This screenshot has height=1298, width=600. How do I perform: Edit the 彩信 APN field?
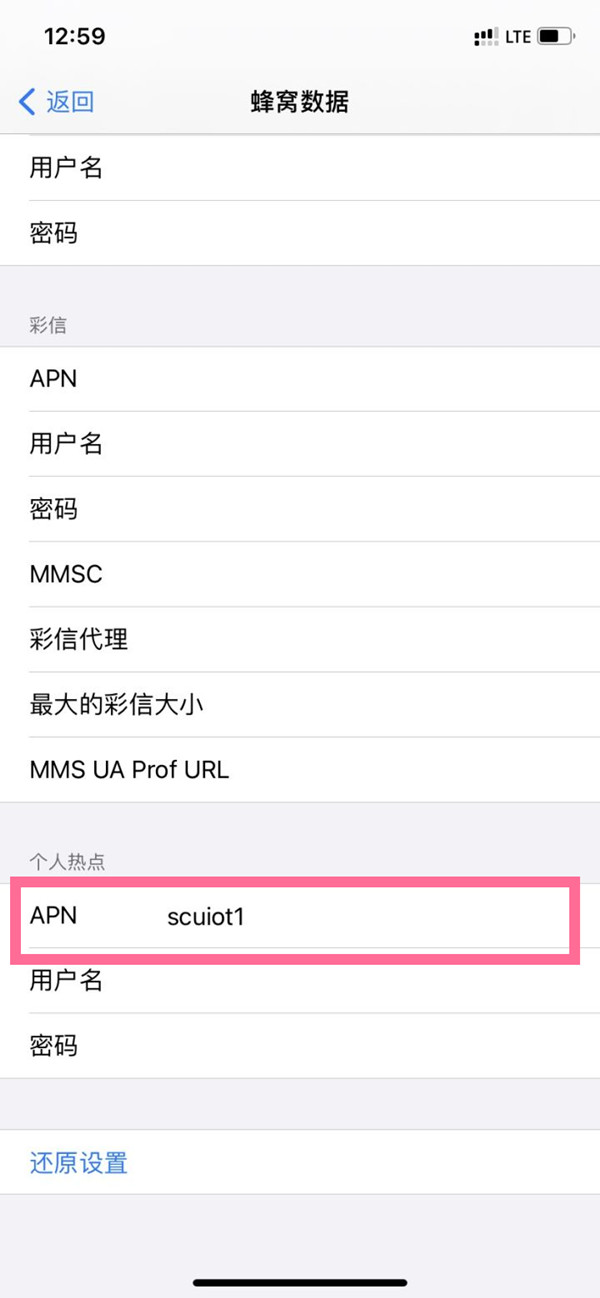[x=300, y=379]
